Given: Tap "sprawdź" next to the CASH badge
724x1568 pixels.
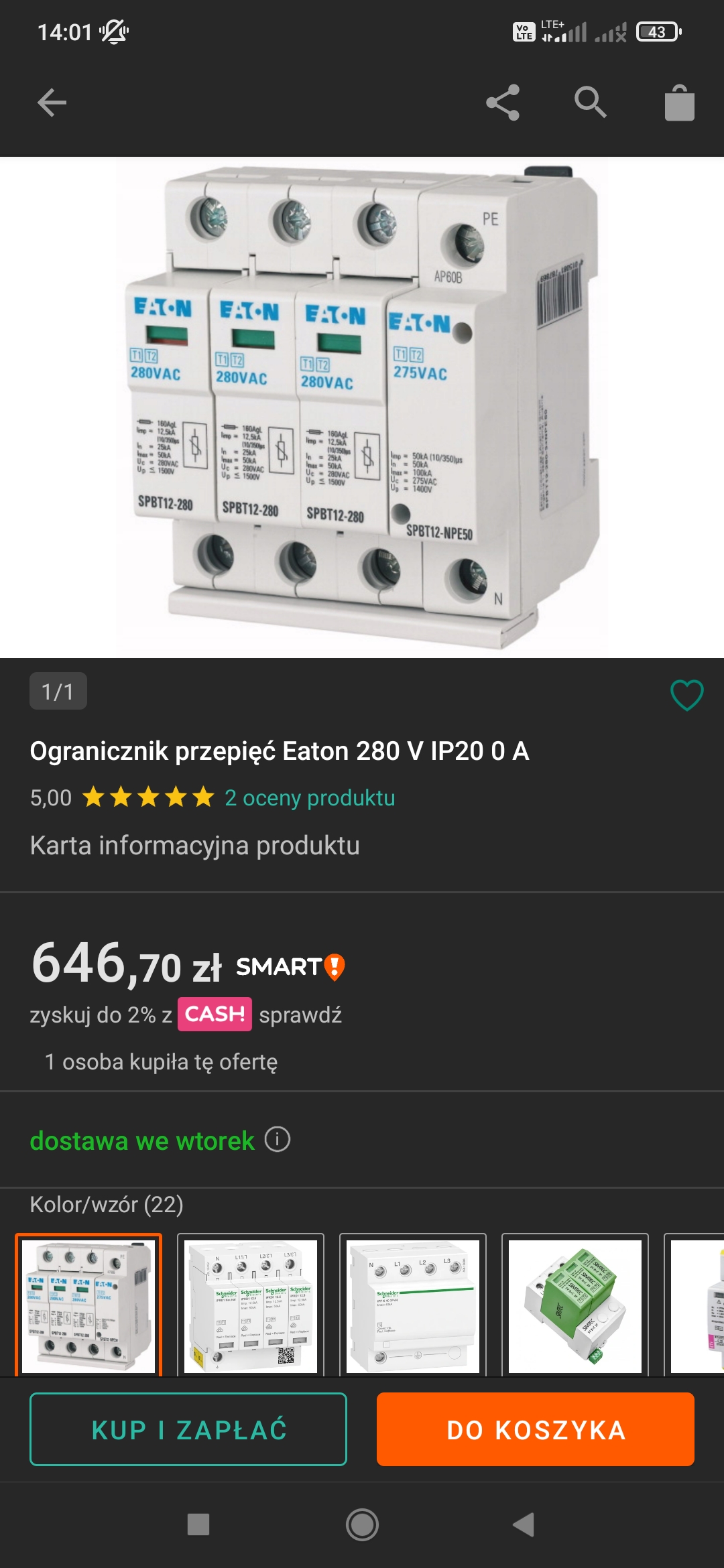Looking at the screenshot, I should 300,1015.
